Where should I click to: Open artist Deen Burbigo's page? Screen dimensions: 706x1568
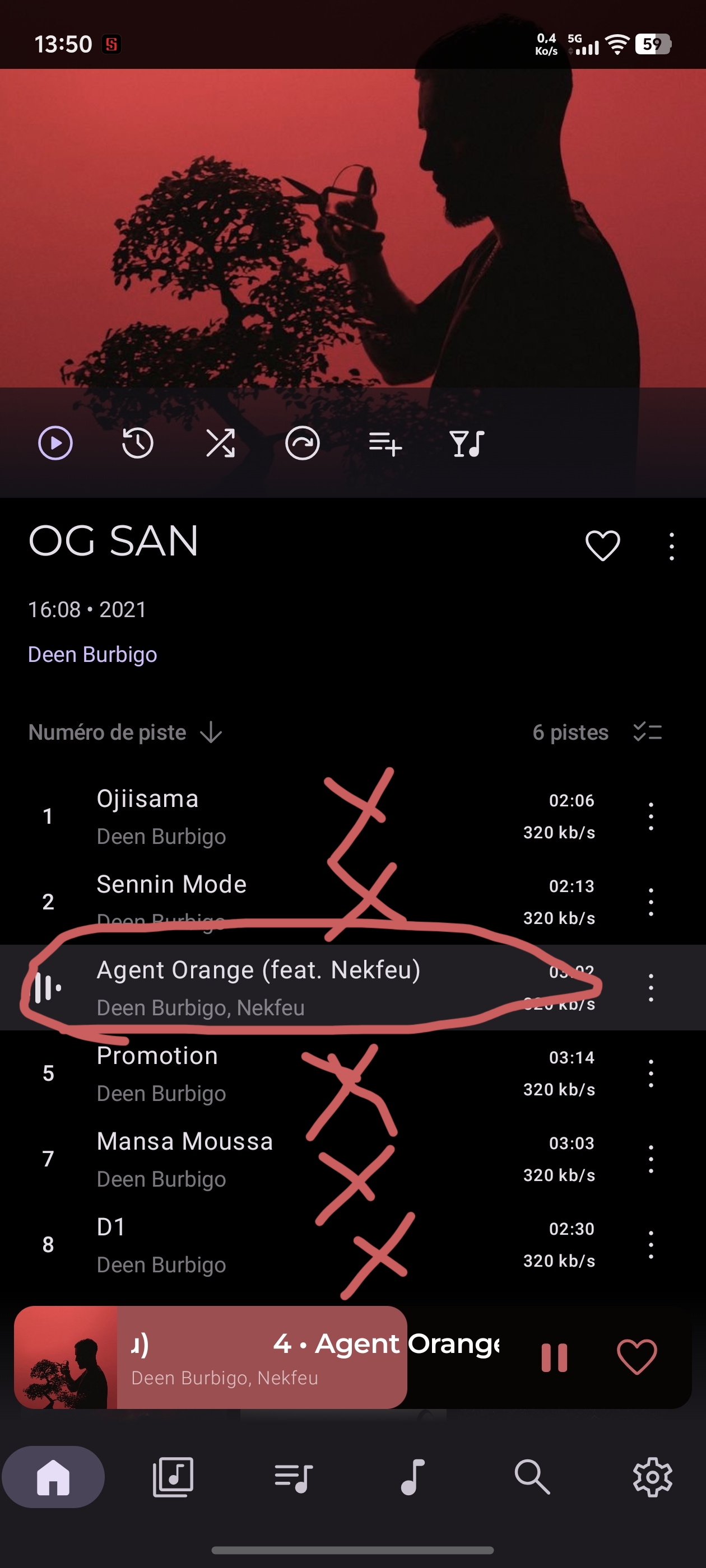point(92,654)
